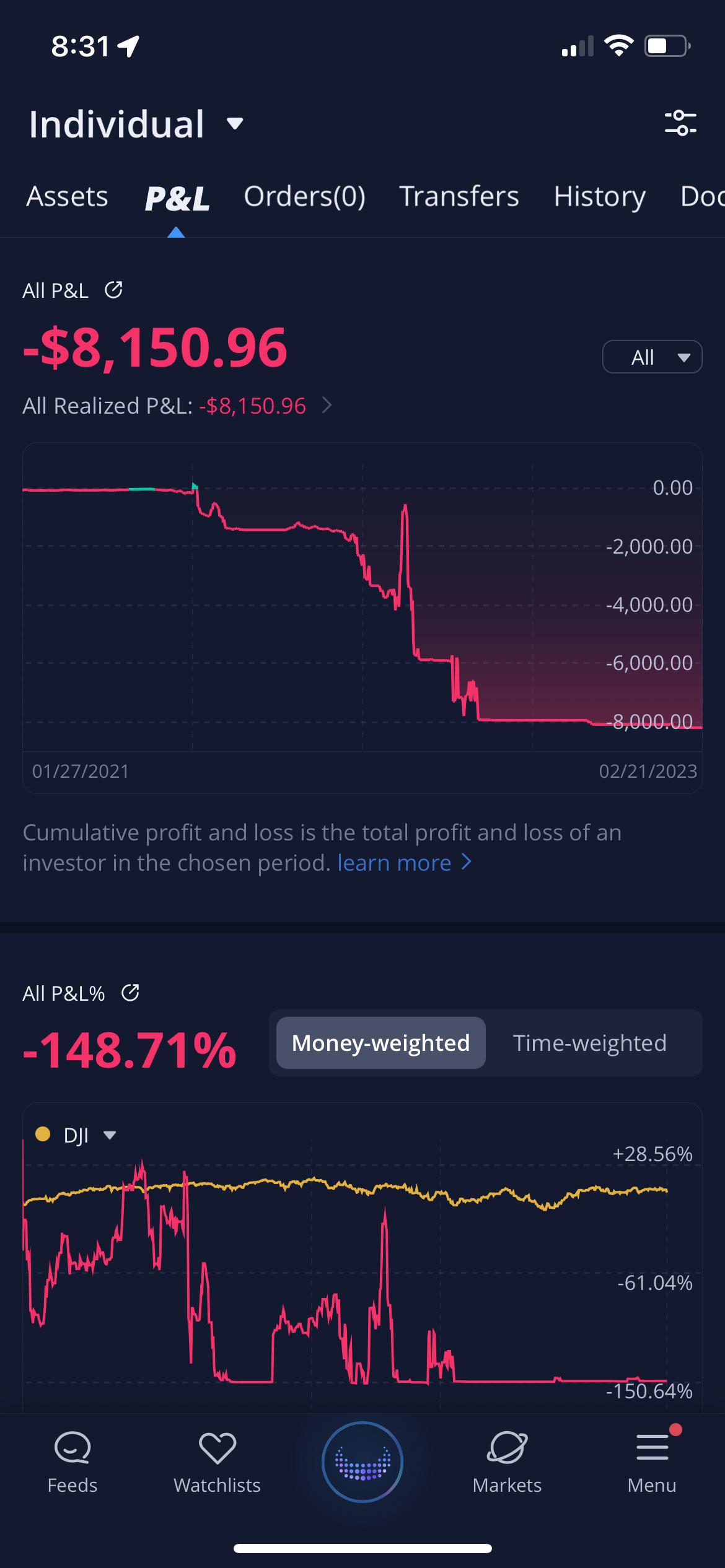Switch to the Assets tab
This screenshot has height=1568, width=725.
pos(67,196)
